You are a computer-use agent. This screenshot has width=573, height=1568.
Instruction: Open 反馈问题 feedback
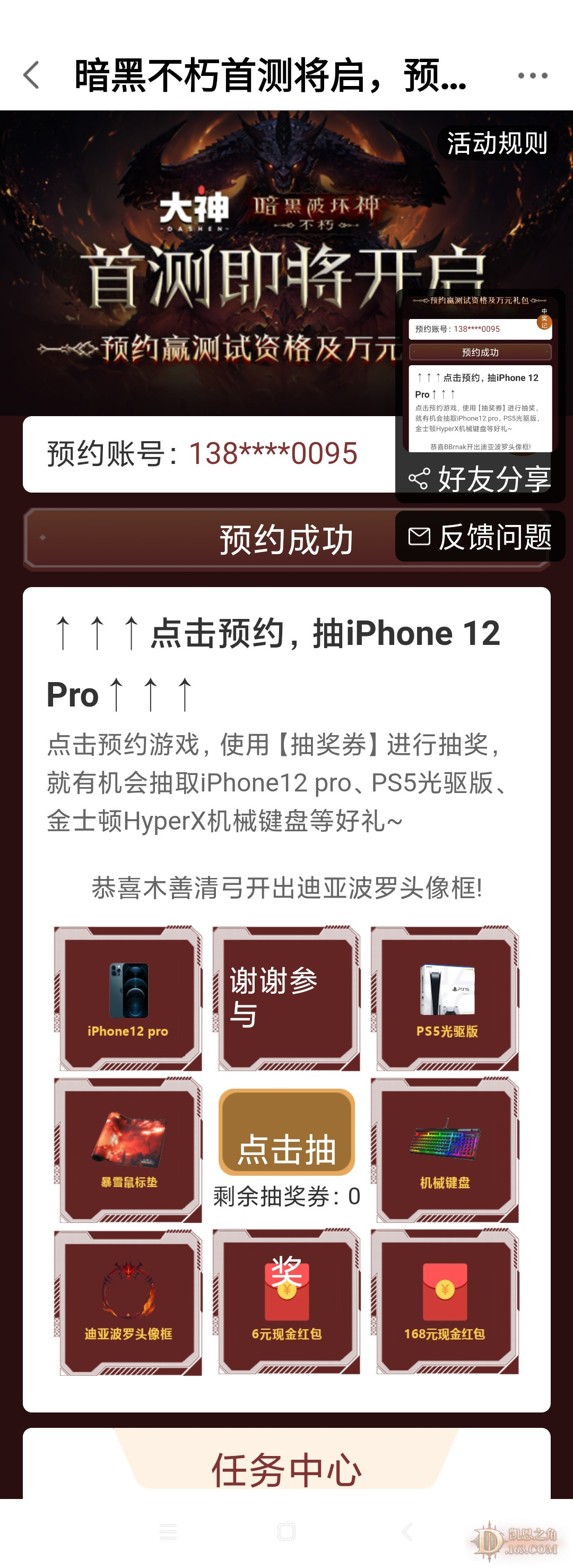[x=481, y=537]
